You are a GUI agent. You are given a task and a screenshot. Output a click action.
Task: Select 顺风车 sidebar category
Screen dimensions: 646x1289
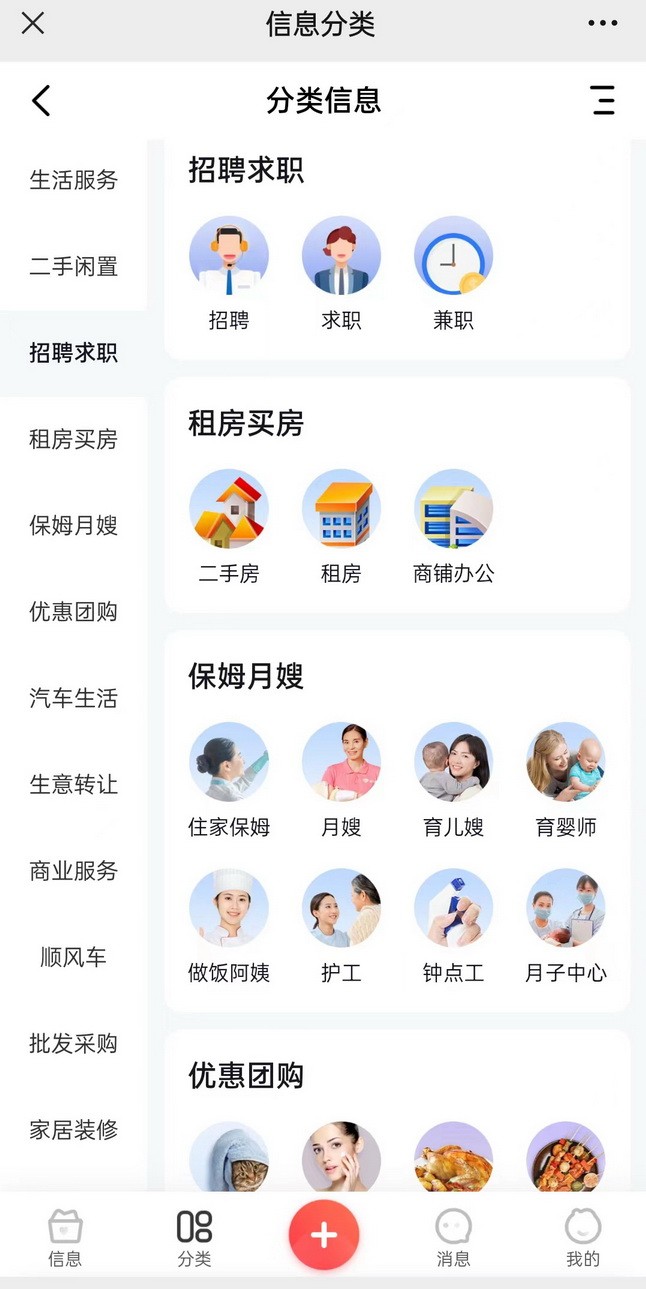point(73,957)
